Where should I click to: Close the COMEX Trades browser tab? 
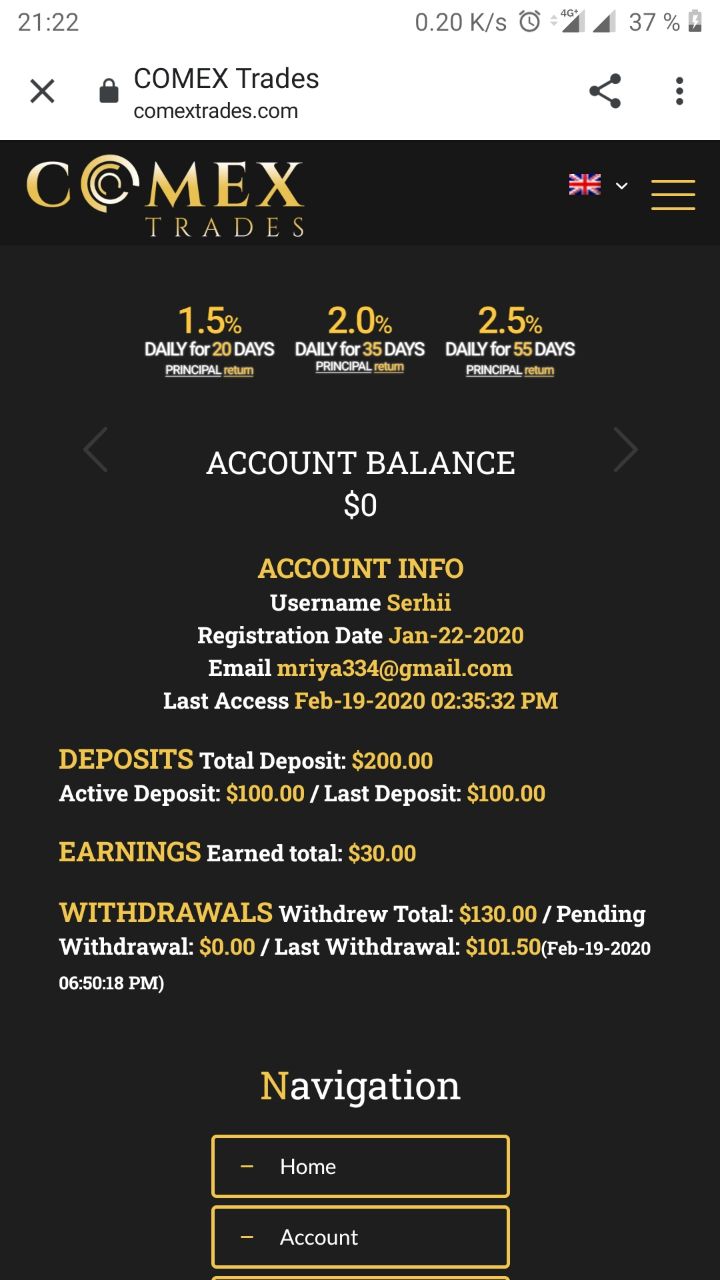point(42,92)
